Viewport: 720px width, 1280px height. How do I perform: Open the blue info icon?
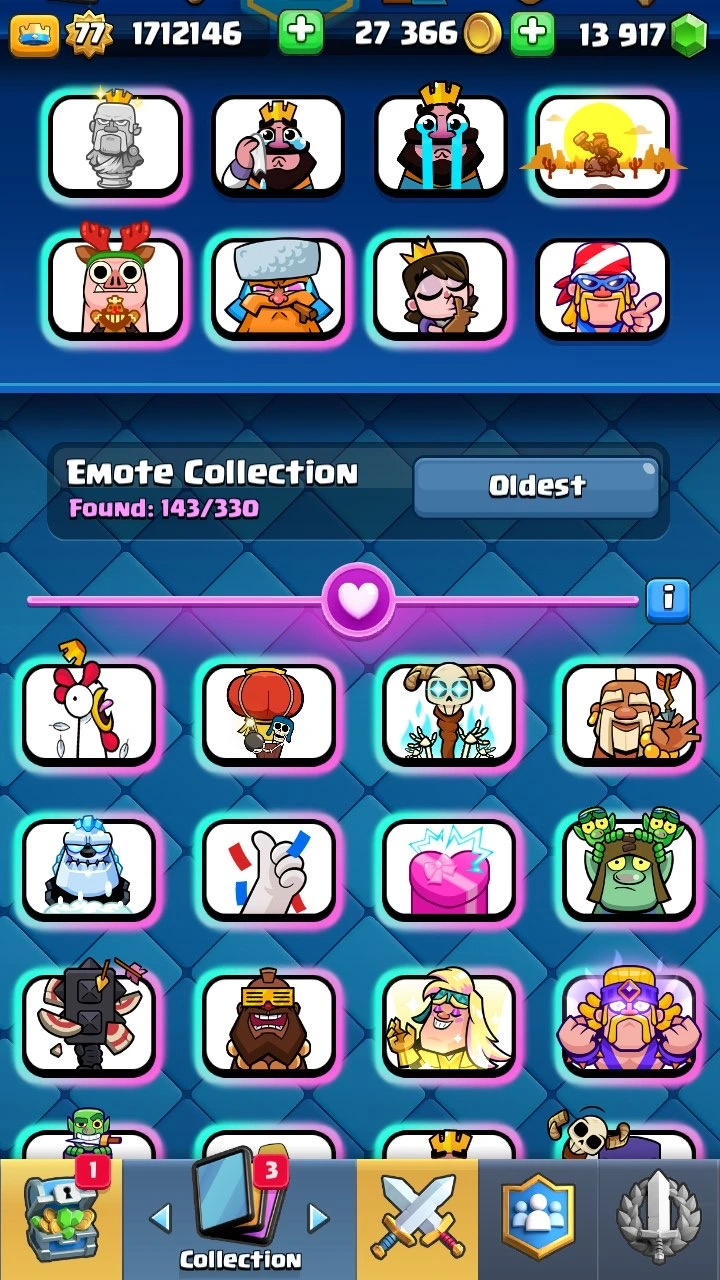(x=667, y=600)
